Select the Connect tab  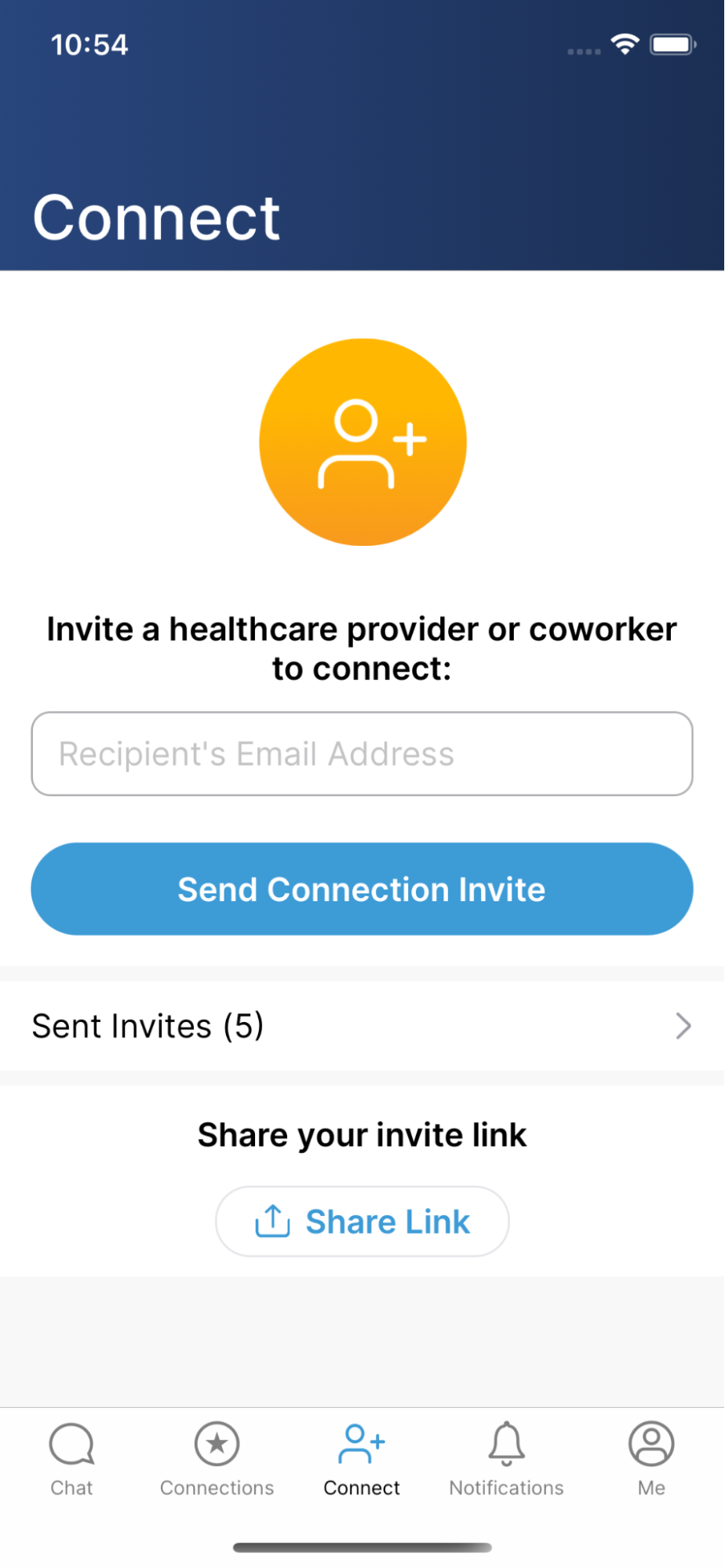click(362, 1457)
